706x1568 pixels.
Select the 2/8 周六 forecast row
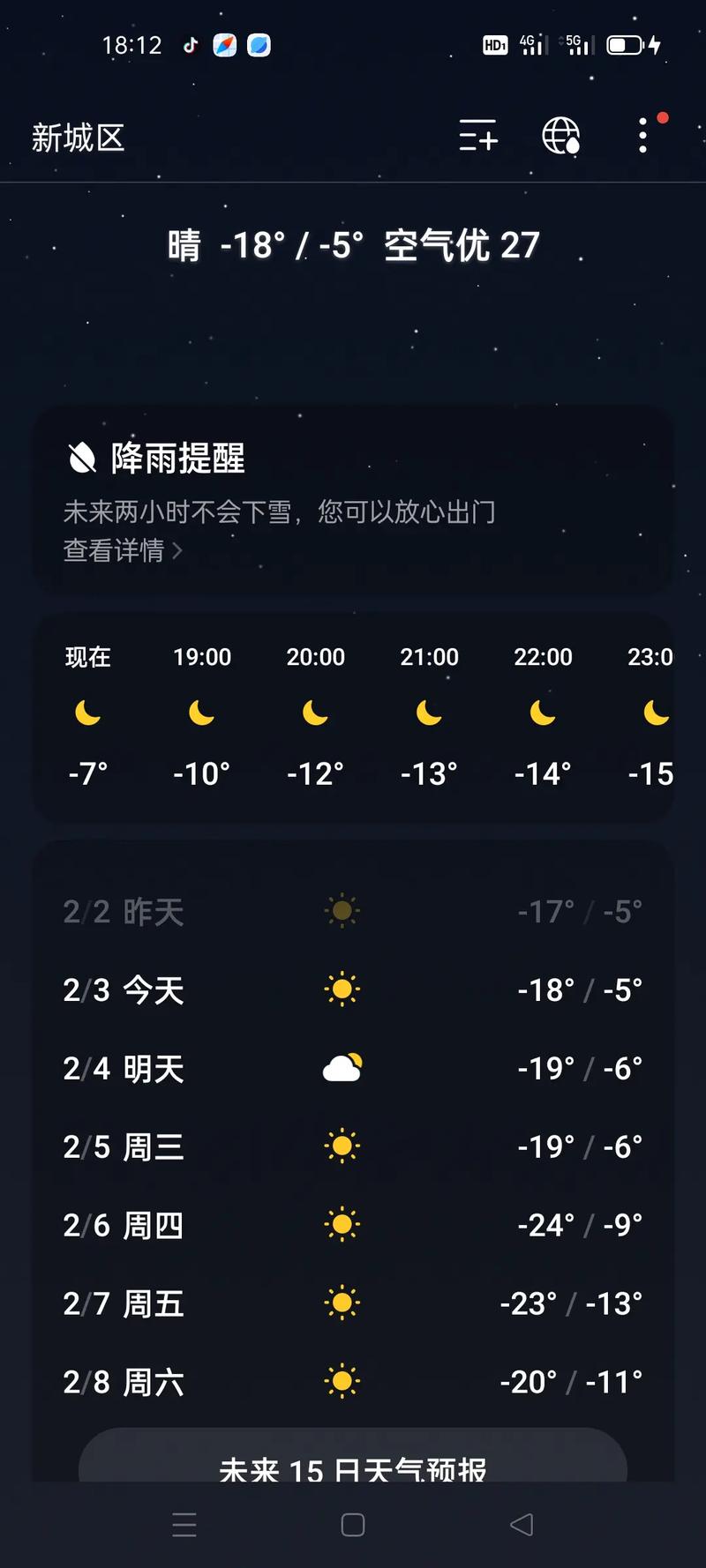pyautogui.click(x=353, y=1381)
